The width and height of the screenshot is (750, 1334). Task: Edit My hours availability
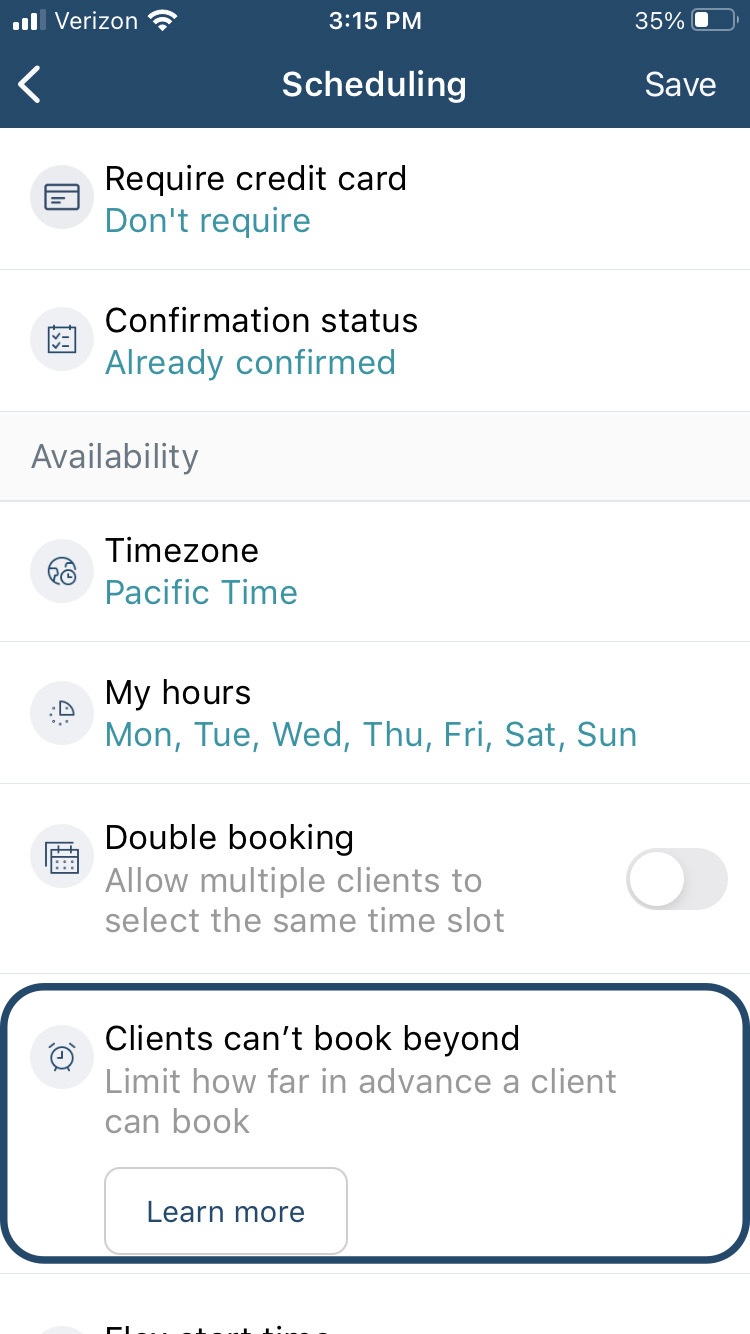(375, 713)
